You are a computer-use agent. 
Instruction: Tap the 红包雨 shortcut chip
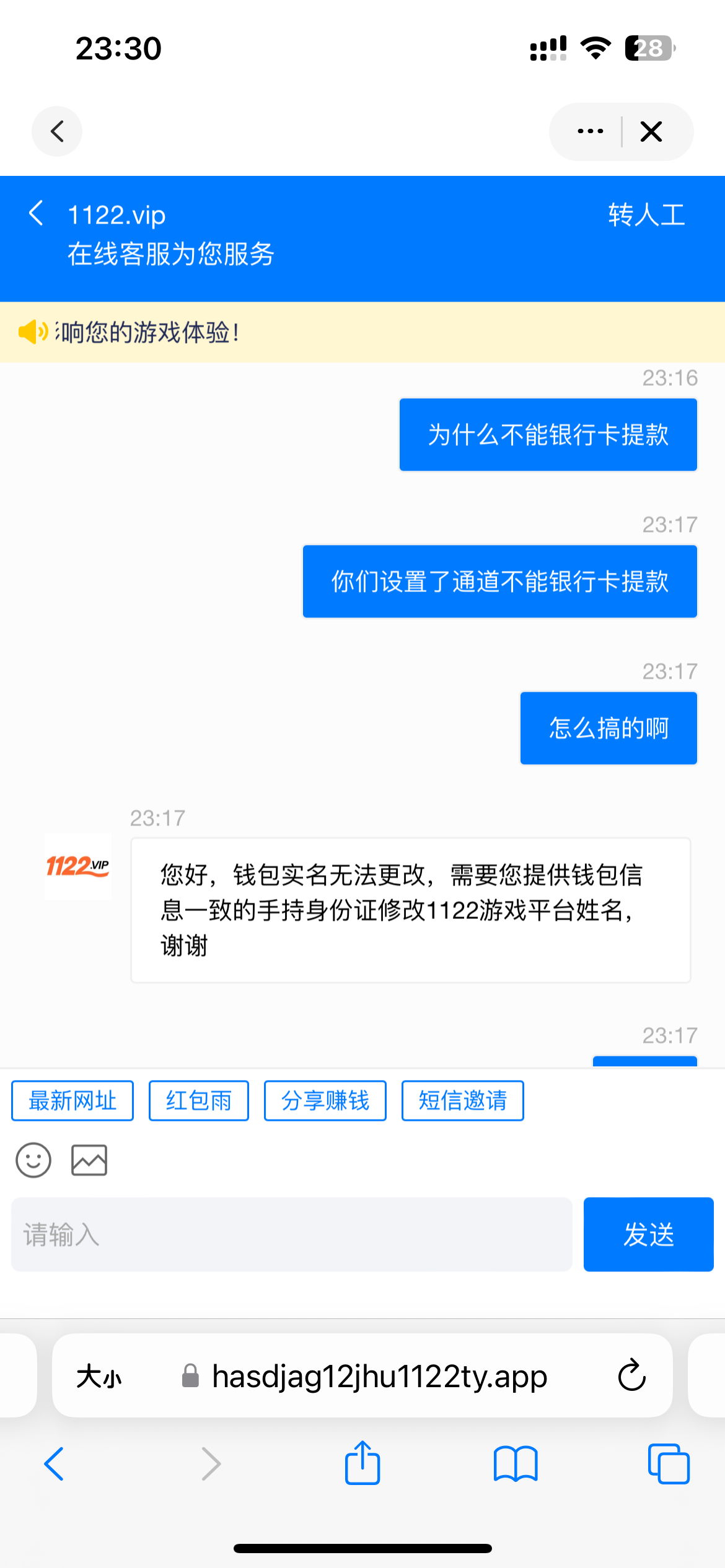point(198,1100)
